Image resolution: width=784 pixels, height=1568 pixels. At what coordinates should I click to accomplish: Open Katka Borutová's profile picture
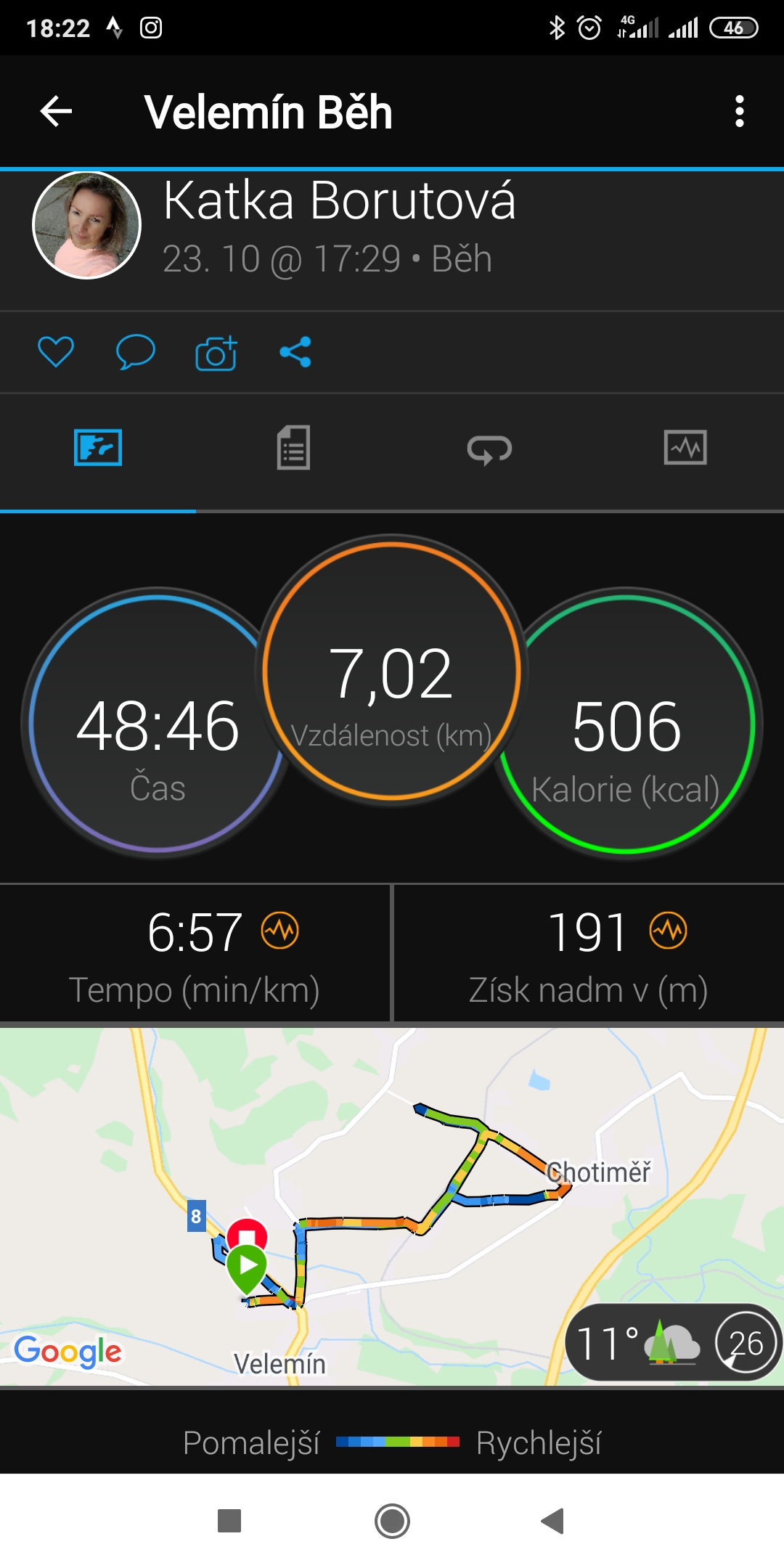[x=86, y=225]
